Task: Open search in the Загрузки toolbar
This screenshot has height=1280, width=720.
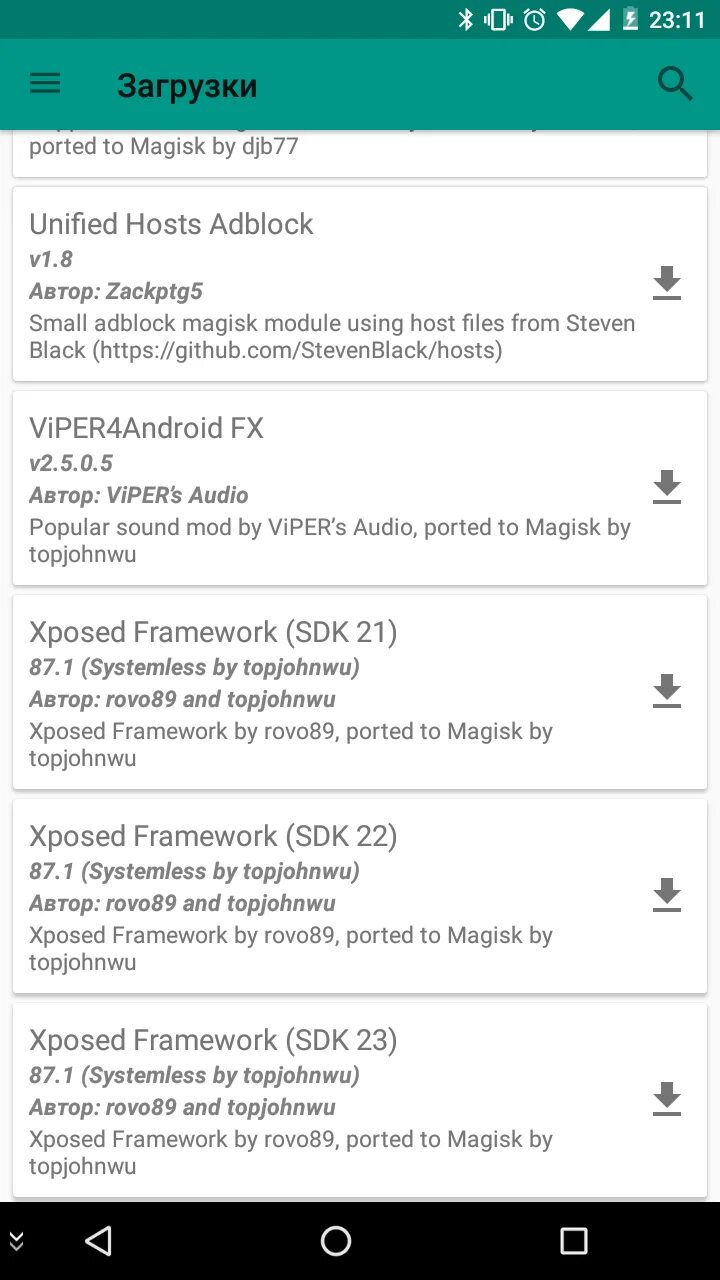Action: [x=675, y=84]
